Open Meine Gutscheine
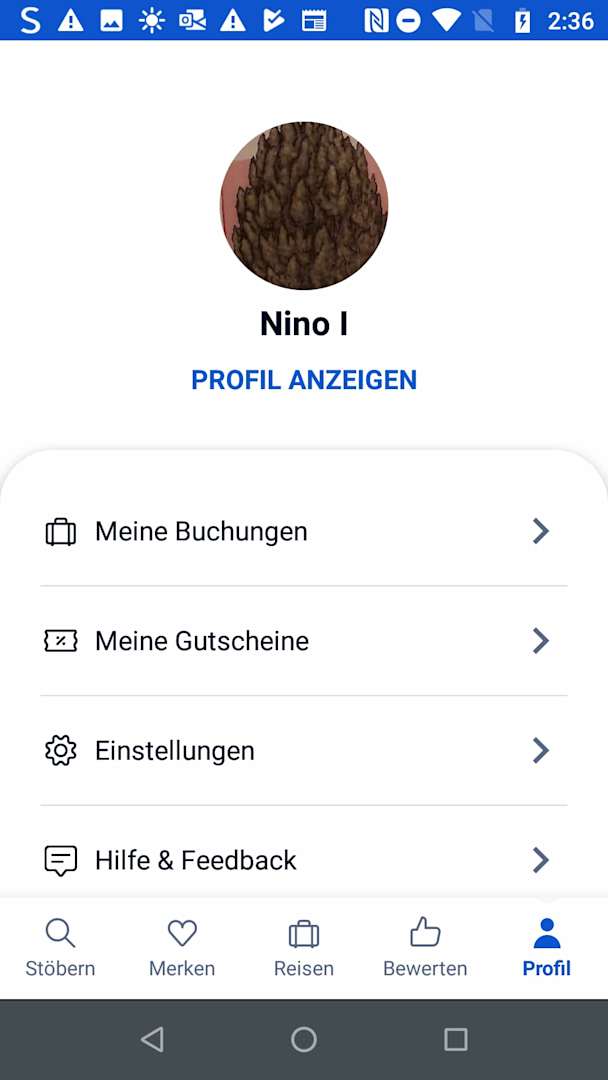Screen dimensions: 608x1080 (x=303, y=641)
